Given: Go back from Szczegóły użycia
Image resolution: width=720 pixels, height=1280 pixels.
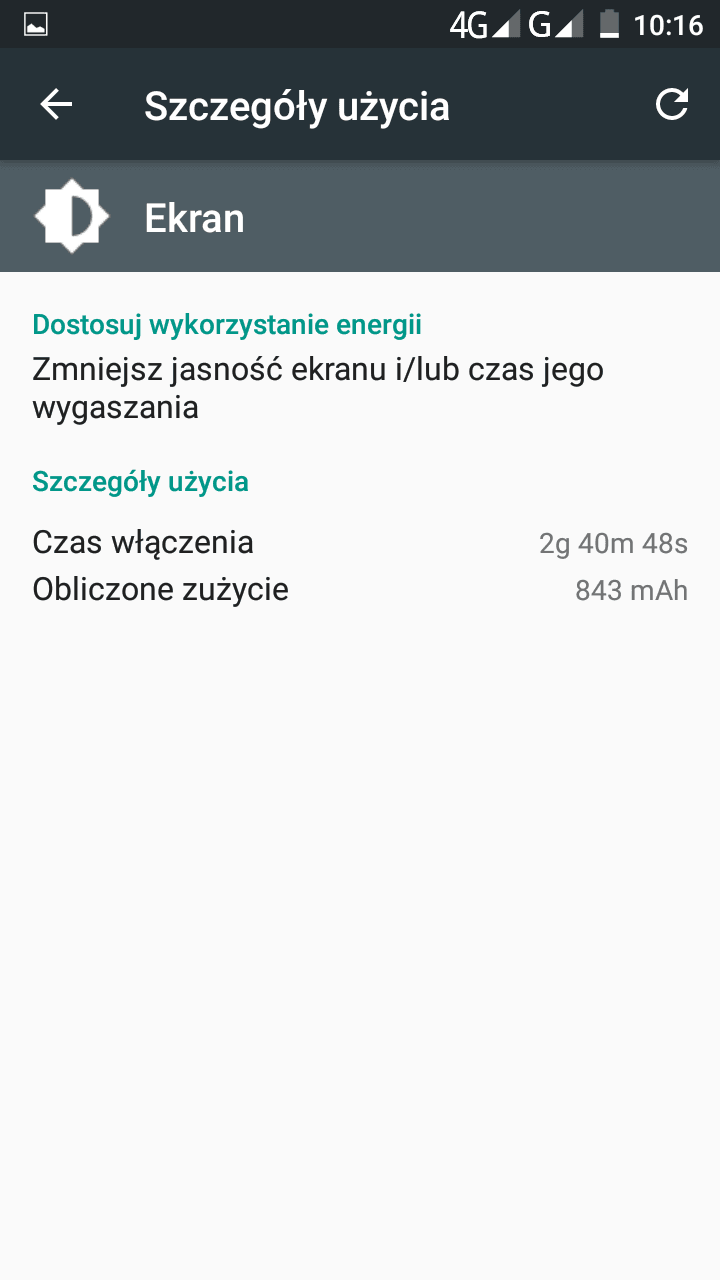Looking at the screenshot, I should click(56, 104).
